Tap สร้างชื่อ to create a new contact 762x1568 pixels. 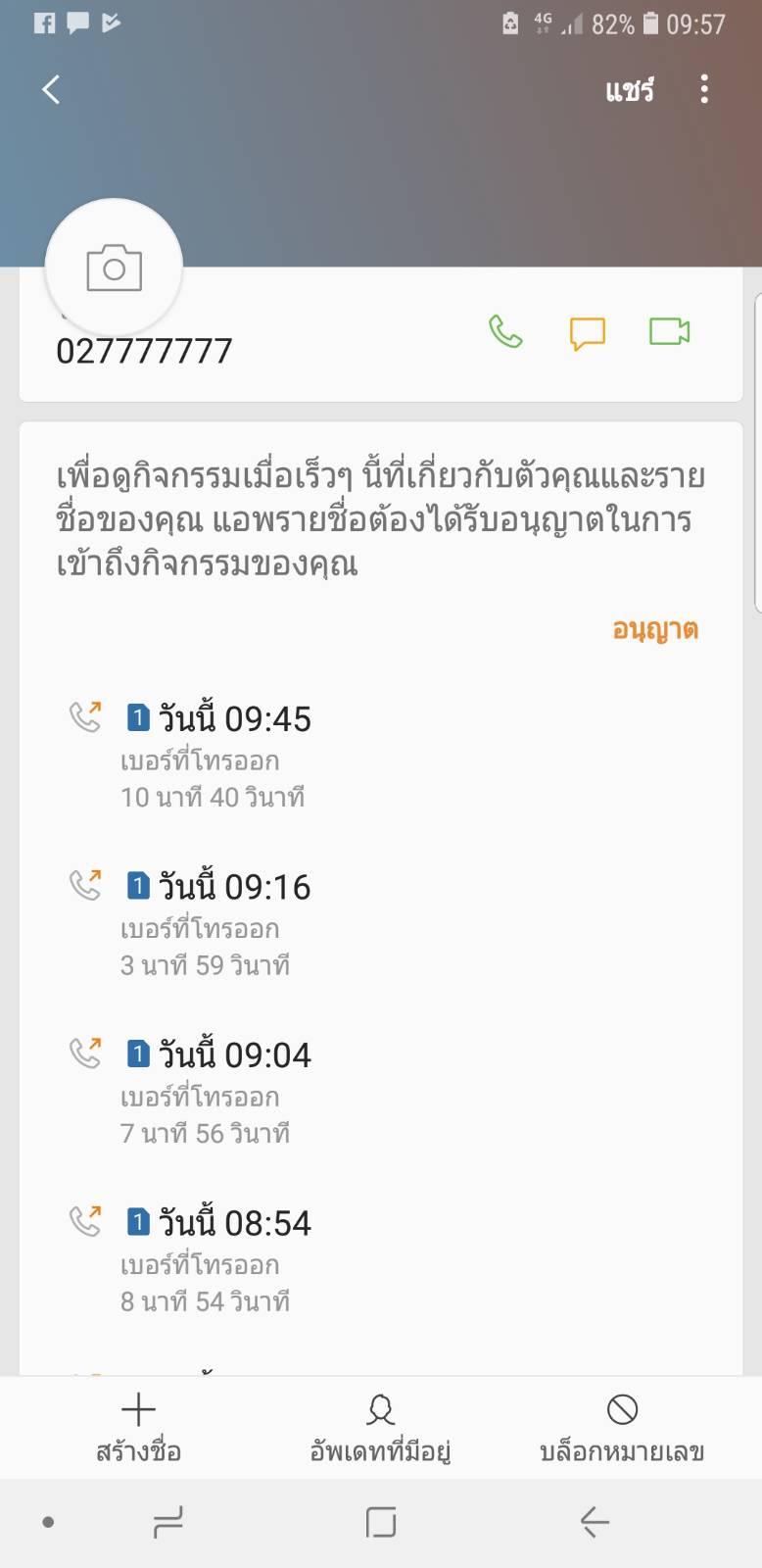(x=138, y=1429)
